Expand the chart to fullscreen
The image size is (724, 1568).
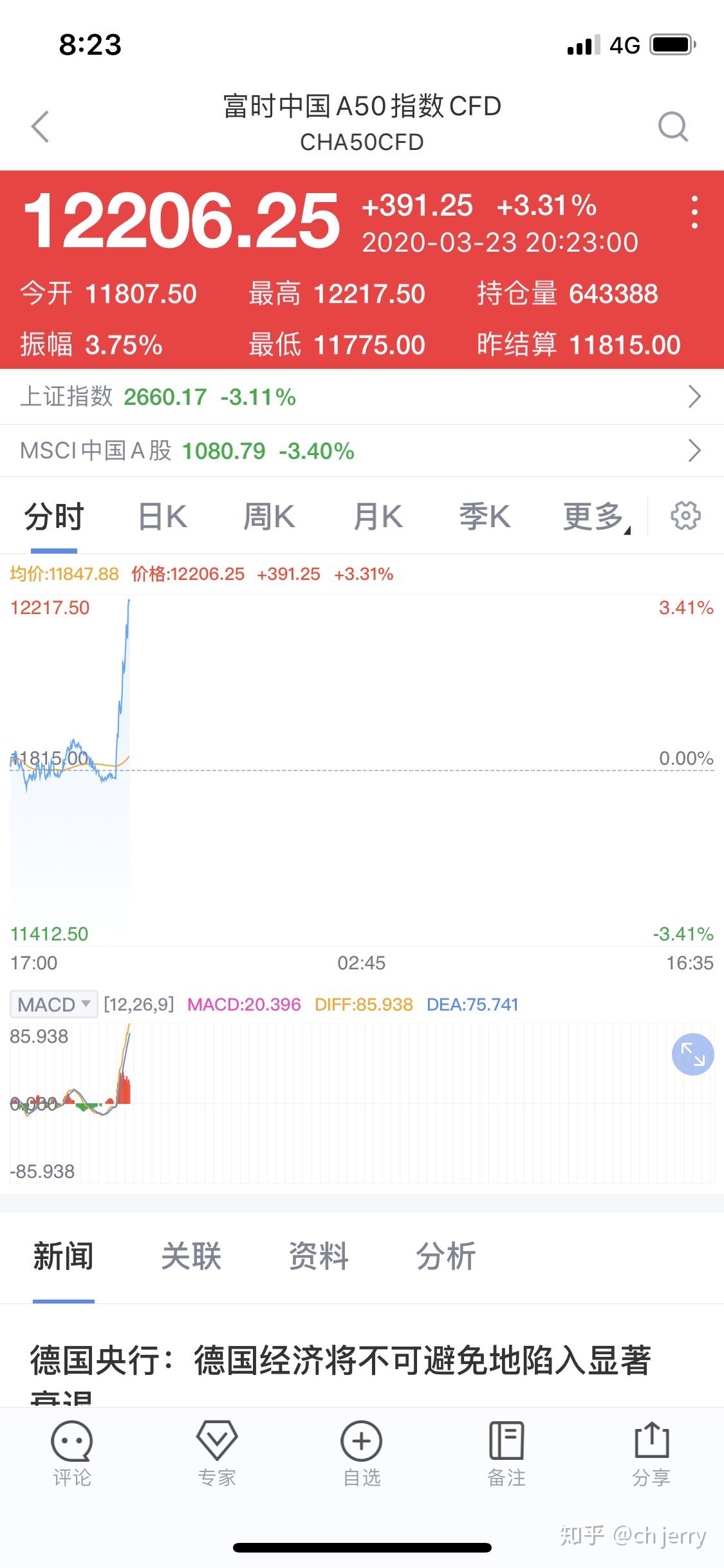[x=692, y=1054]
